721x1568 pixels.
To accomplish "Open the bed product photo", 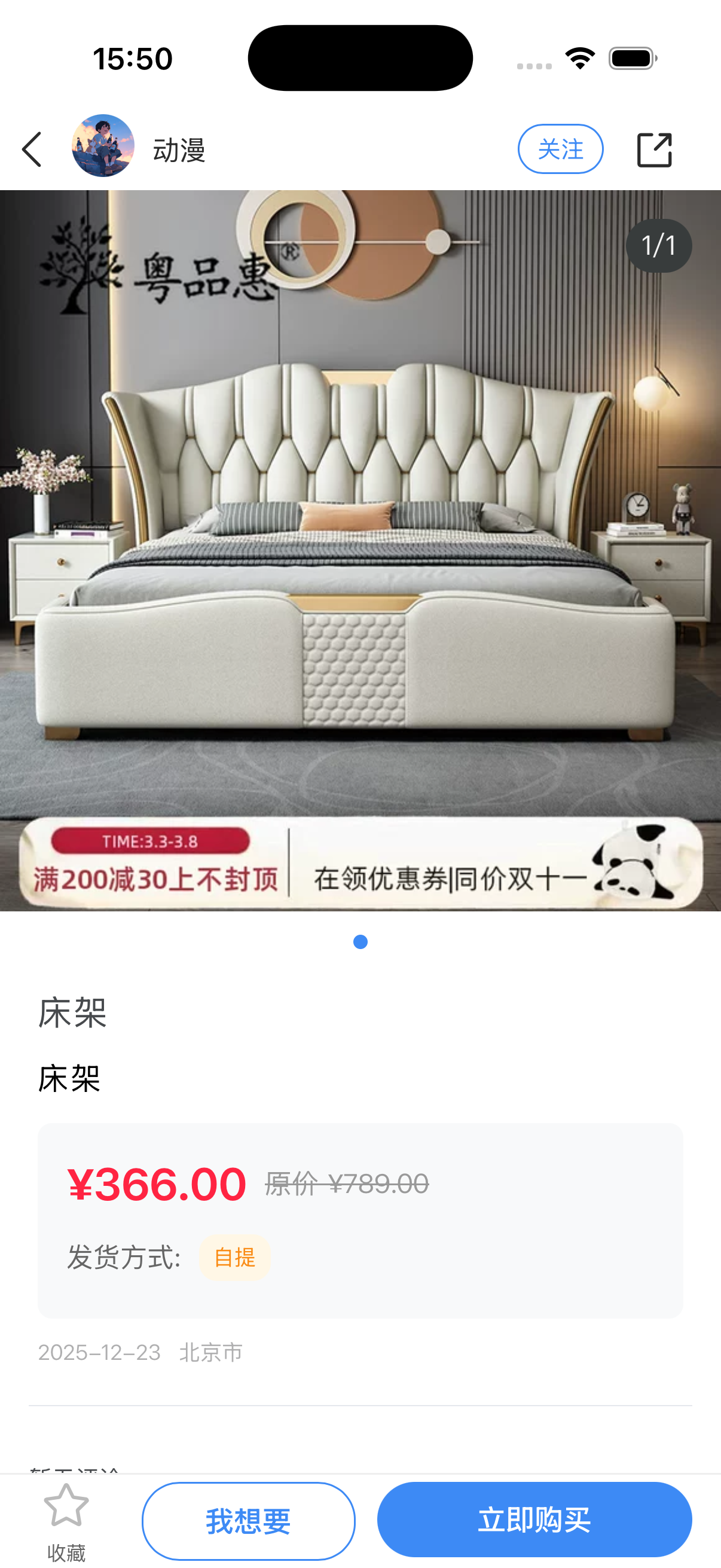I will pos(360,548).
